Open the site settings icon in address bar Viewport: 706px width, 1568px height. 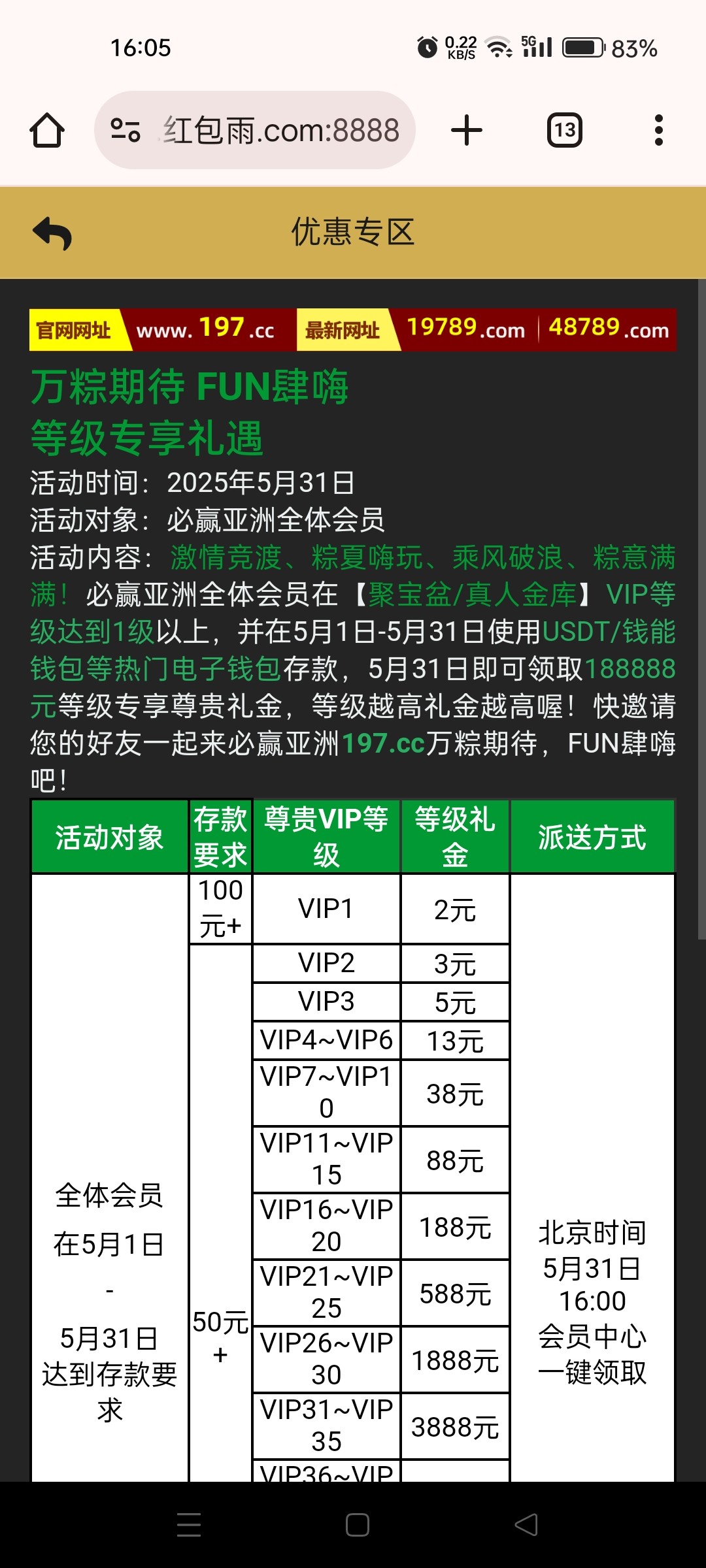pos(126,130)
